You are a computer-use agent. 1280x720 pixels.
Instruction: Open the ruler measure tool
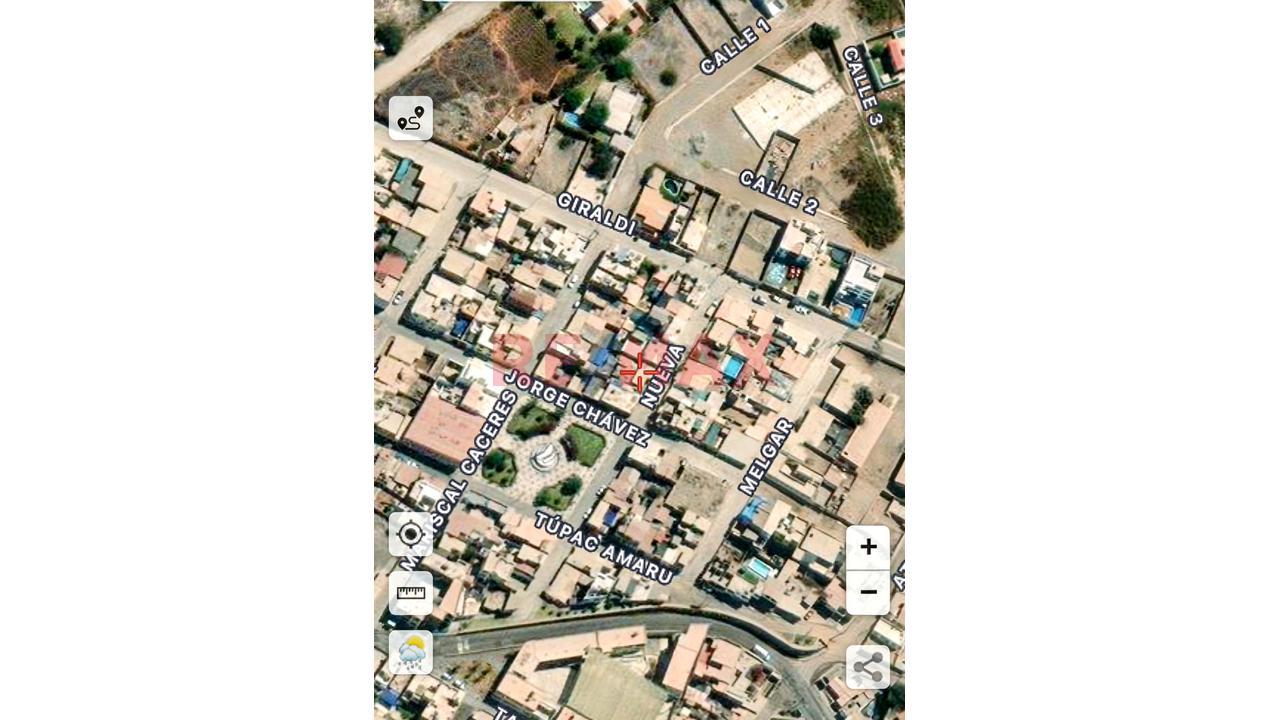click(x=411, y=593)
